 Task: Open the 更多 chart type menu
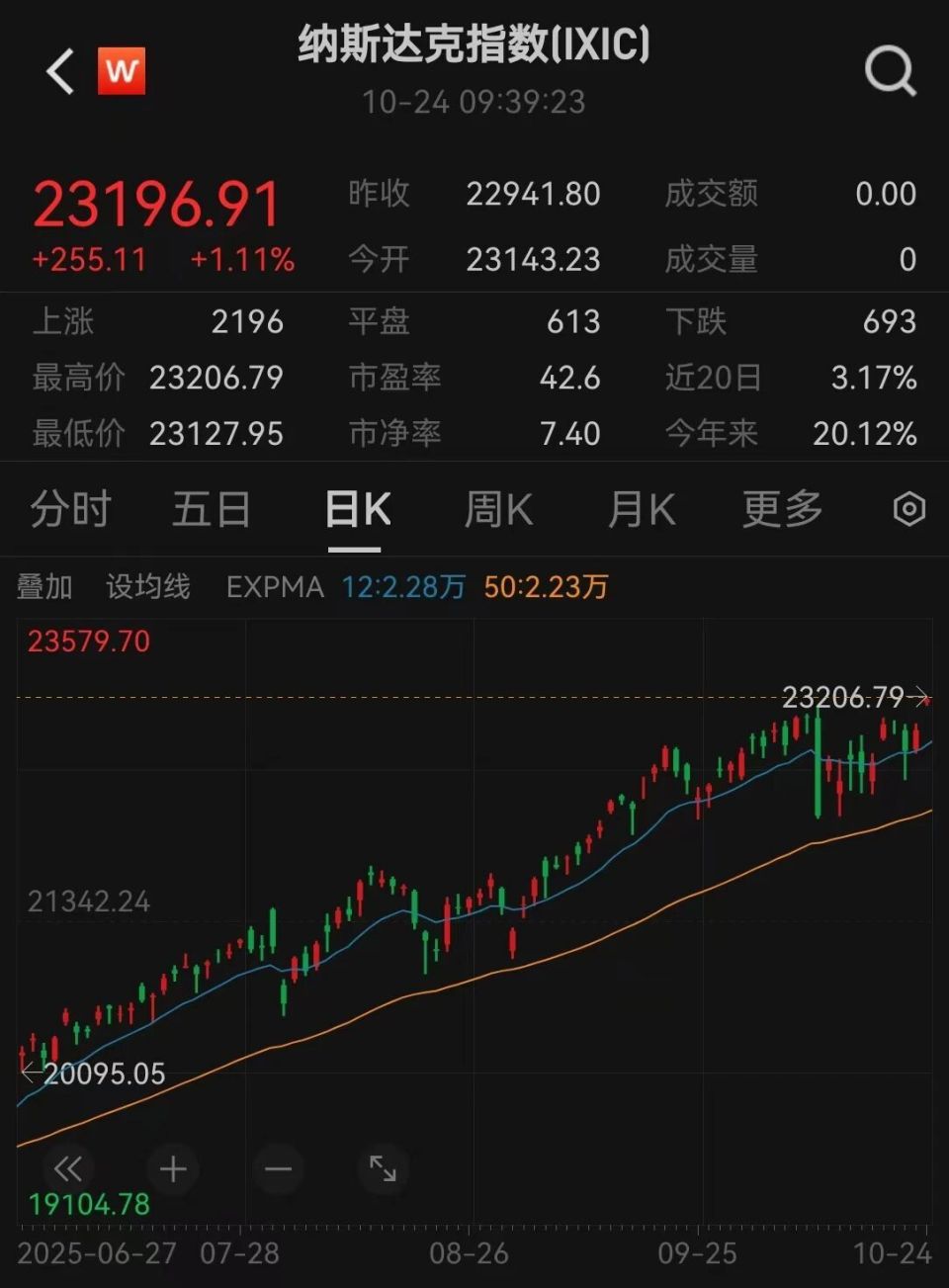(x=782, y=509)
